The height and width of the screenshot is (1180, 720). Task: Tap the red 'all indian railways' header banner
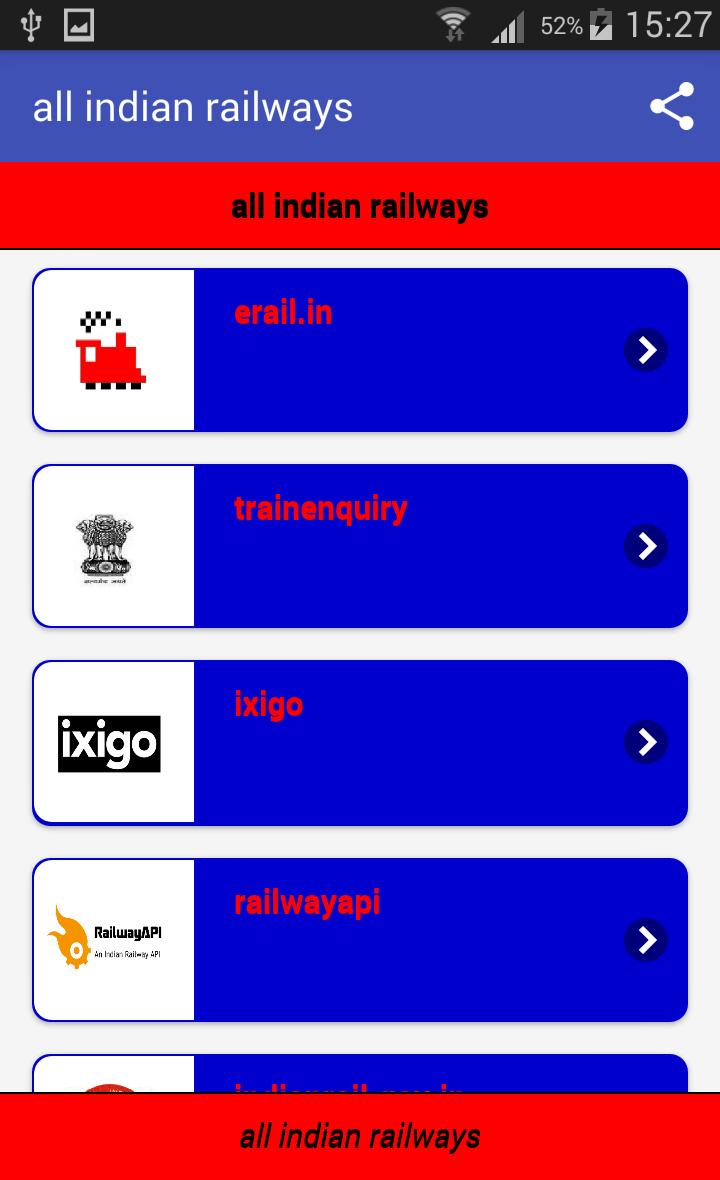pyautogui.click(x=360, y=206)
